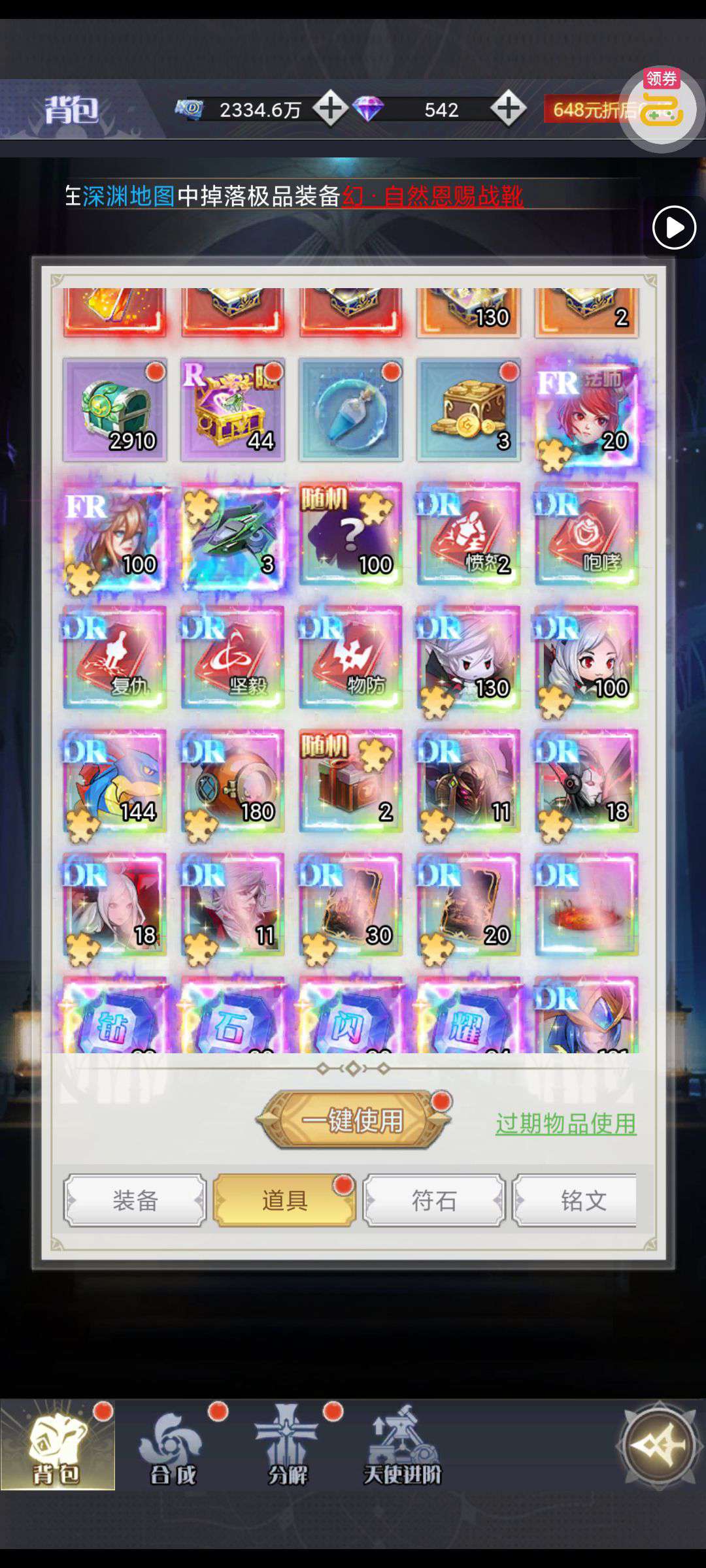Select the DR 物防 skill book
The width and height of the screenshot is (706, 1568).
coord(350,657)
